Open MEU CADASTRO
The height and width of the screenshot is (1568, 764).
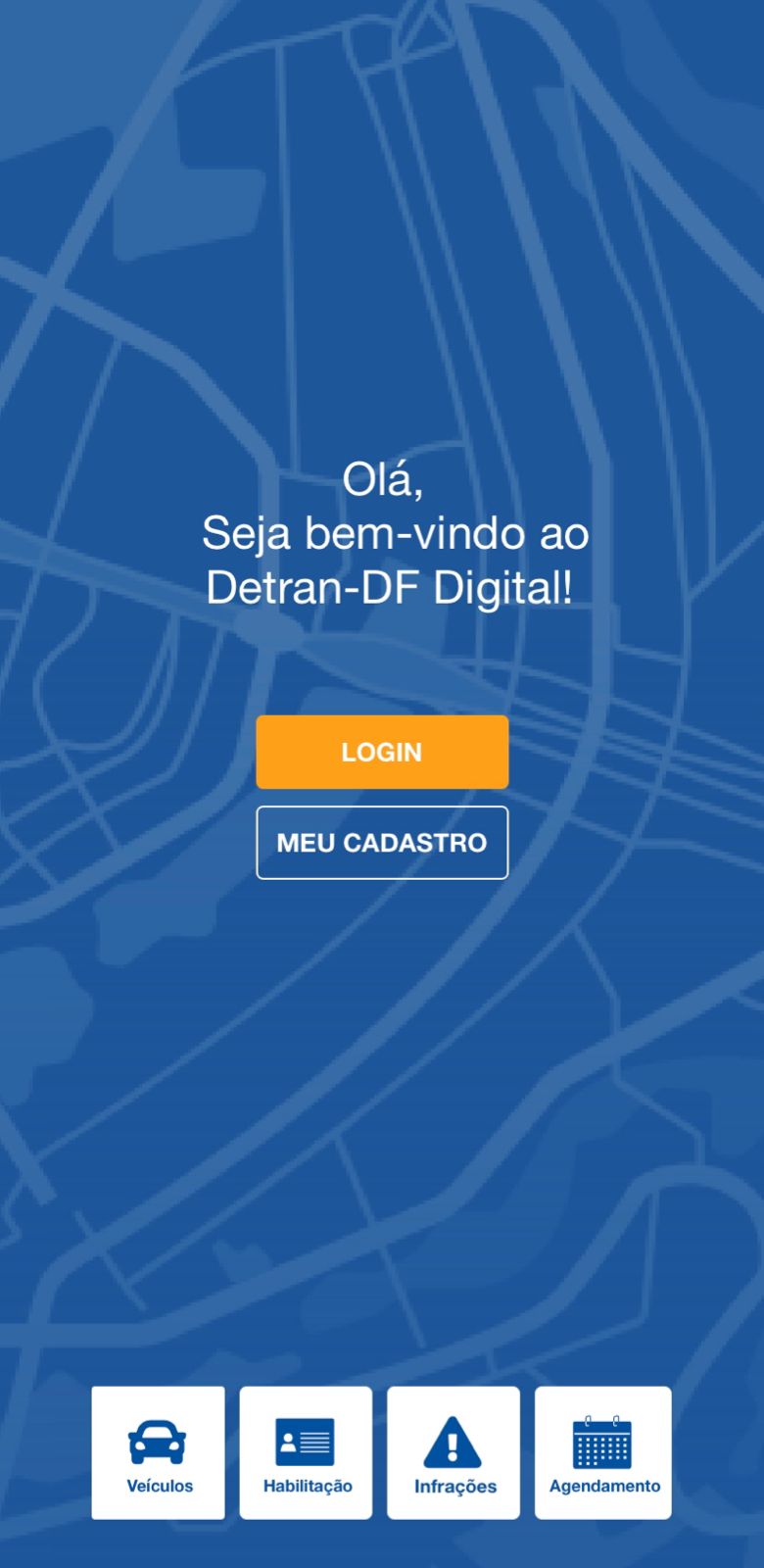pyautogui.click(x=382, y=843)
